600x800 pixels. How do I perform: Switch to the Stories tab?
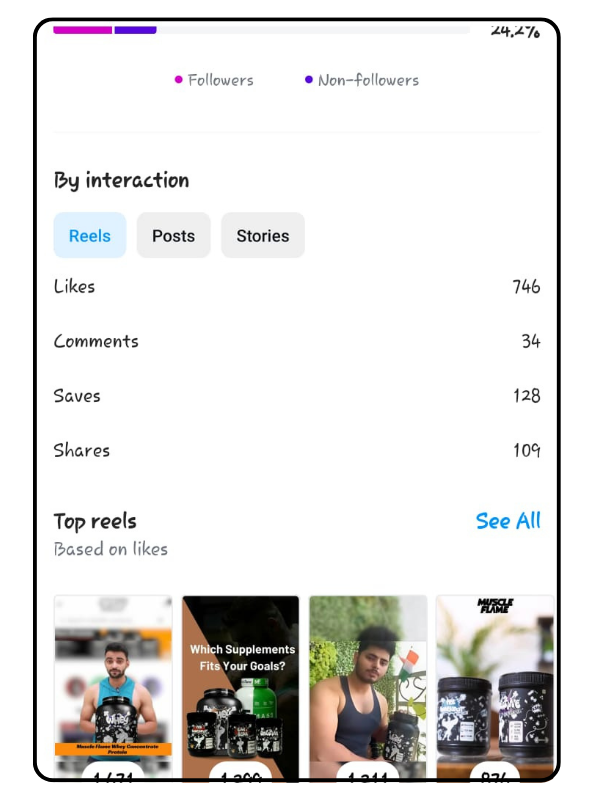click(x=263, y=236)
